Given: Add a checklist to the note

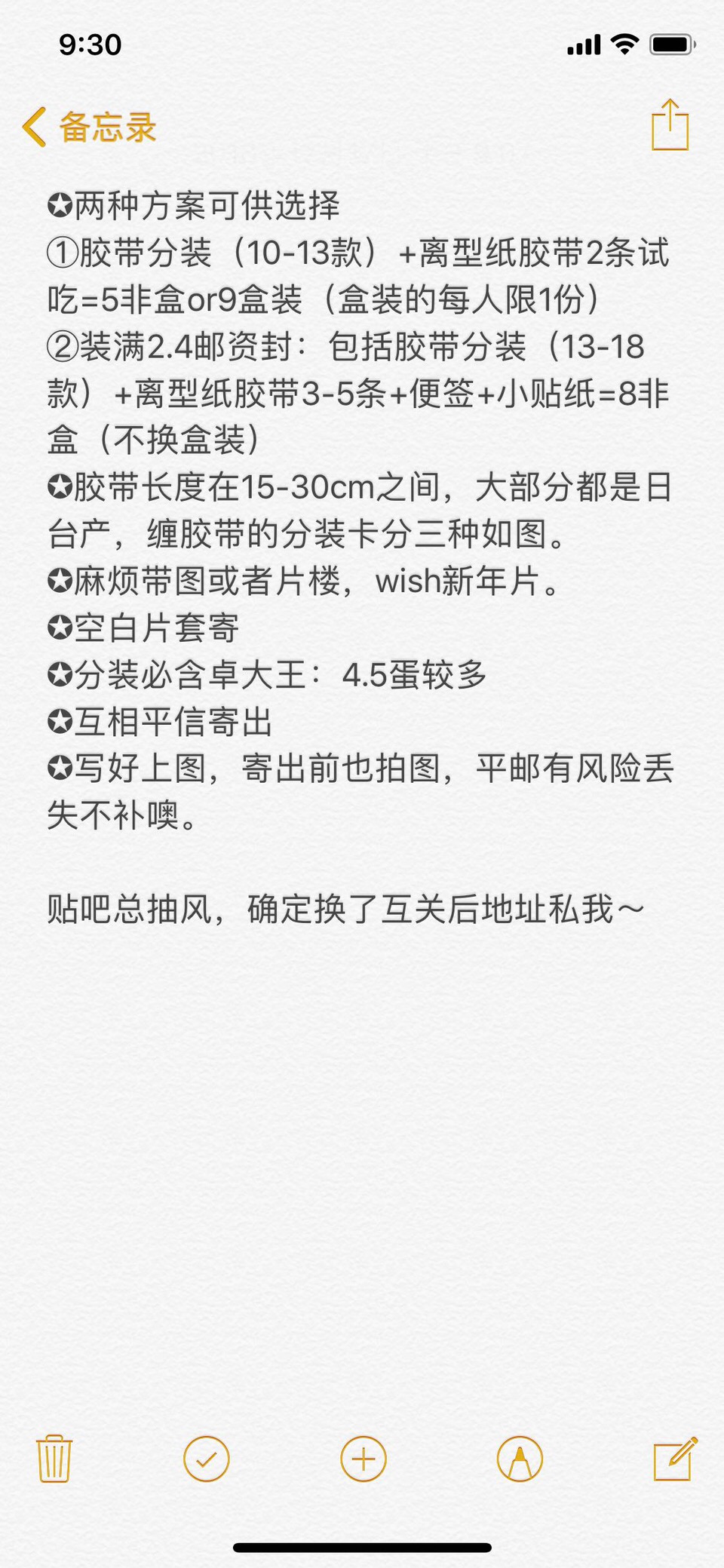Looking at the screenshot, I should click(x=207, y=1459).
